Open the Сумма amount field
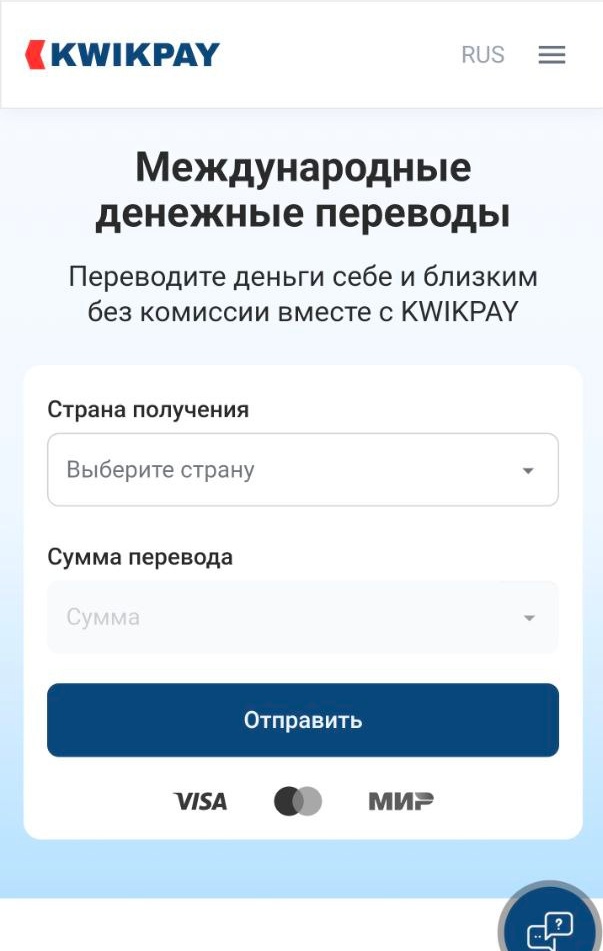The width and height of the screenshot is (603, 951). pos(302,617)
